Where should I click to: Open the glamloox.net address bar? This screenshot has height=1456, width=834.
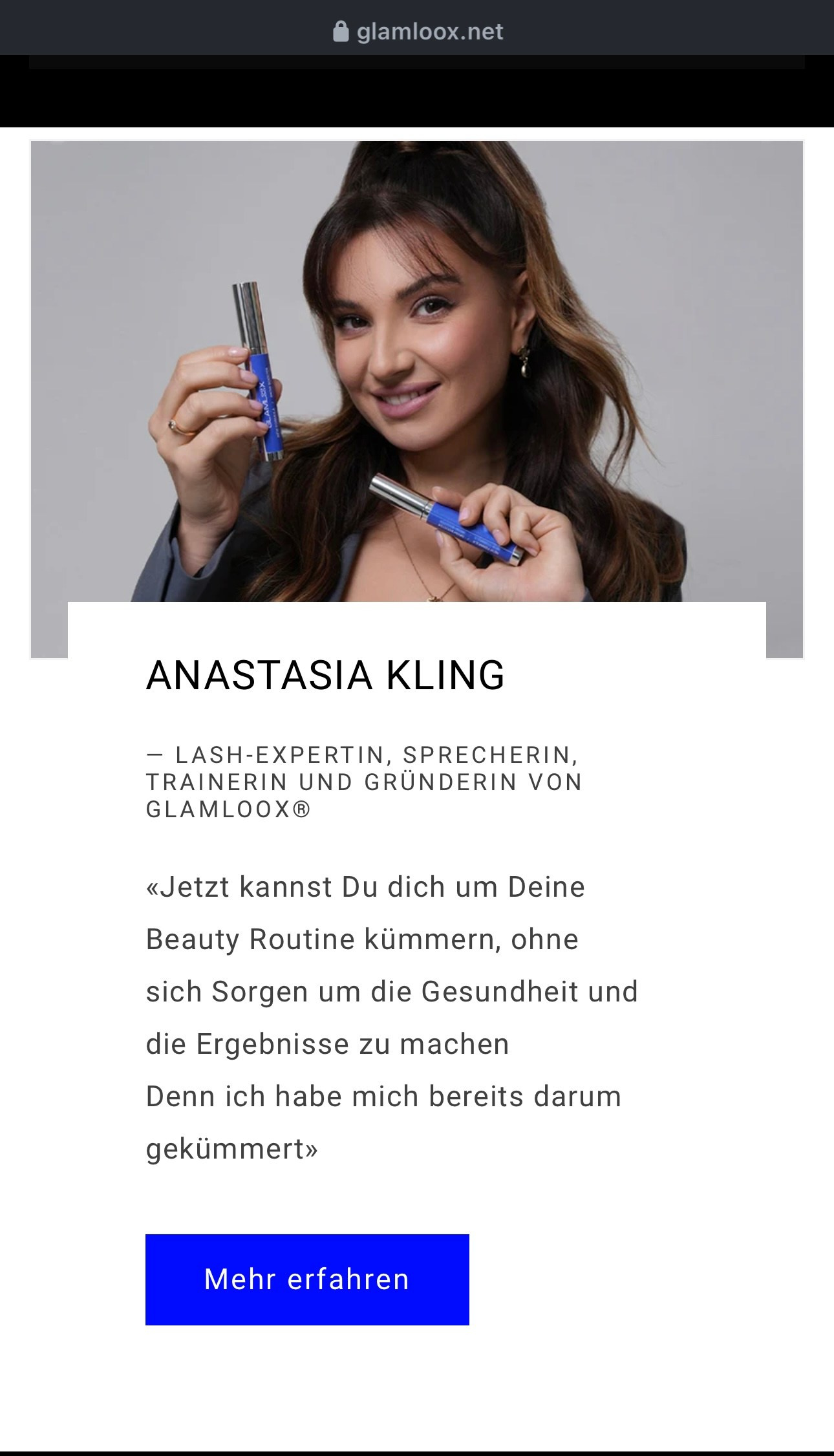pyautogui.click(x=418, y=31)
